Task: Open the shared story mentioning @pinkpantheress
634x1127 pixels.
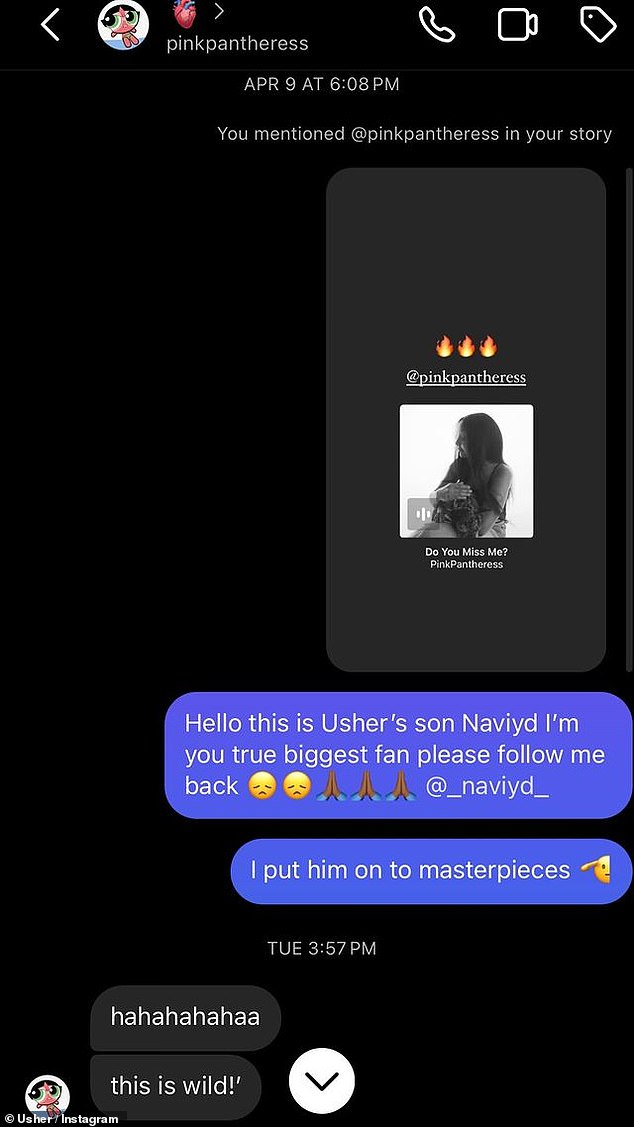Action: tap(466, 420)
